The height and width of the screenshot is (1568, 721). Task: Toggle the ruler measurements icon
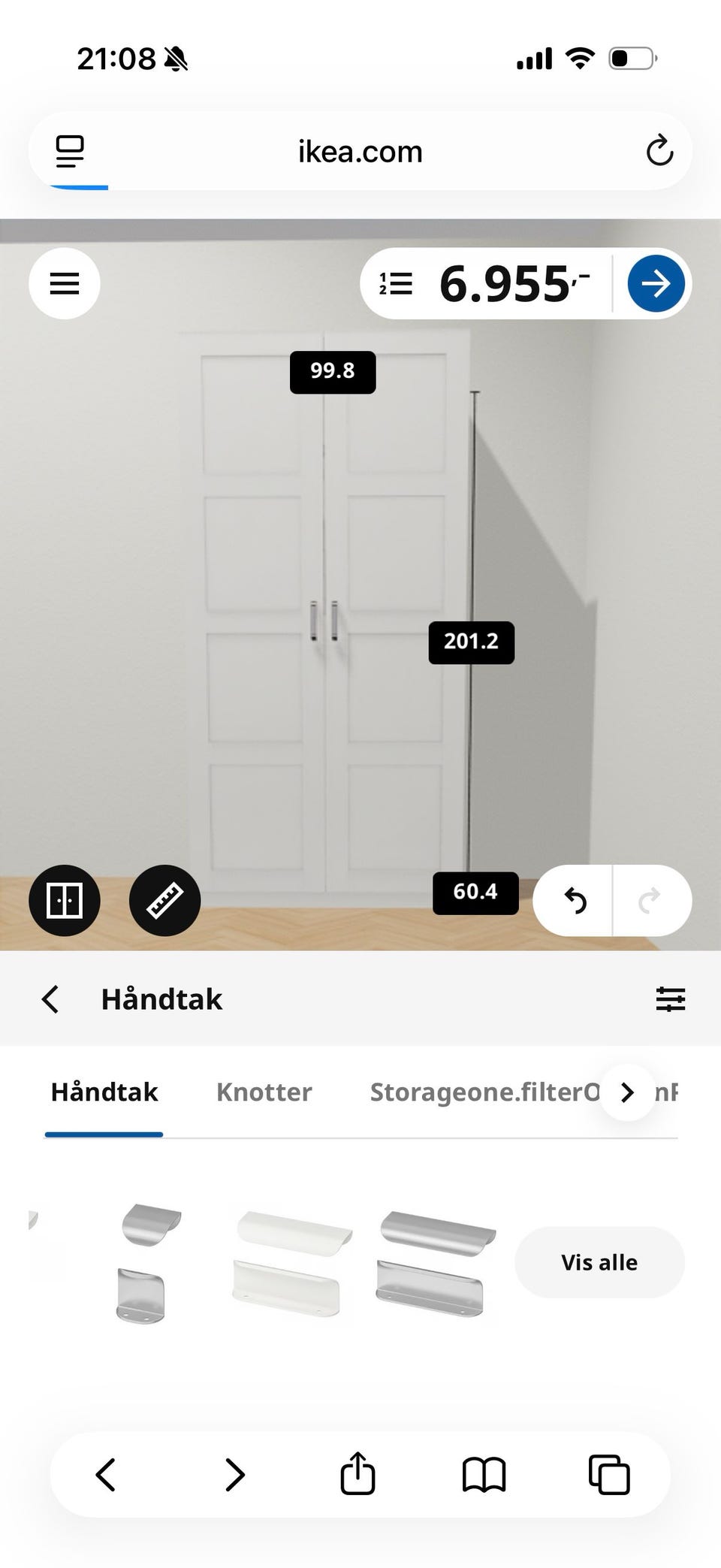(x=164, y=900)
